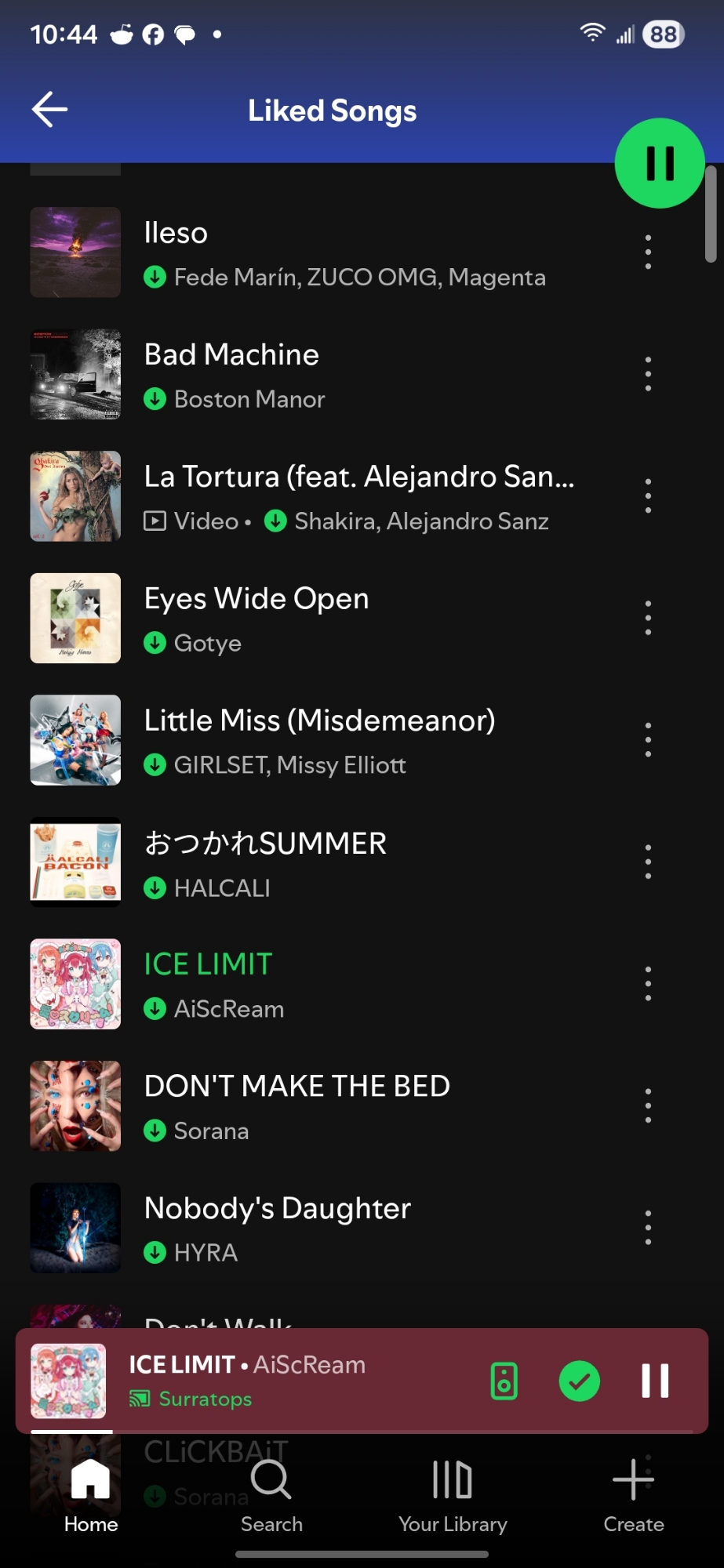Viewport: 724px width, 1568px height.
Task: Play Nobody's Daughter by HYRA
Action: click(345, 1228)
